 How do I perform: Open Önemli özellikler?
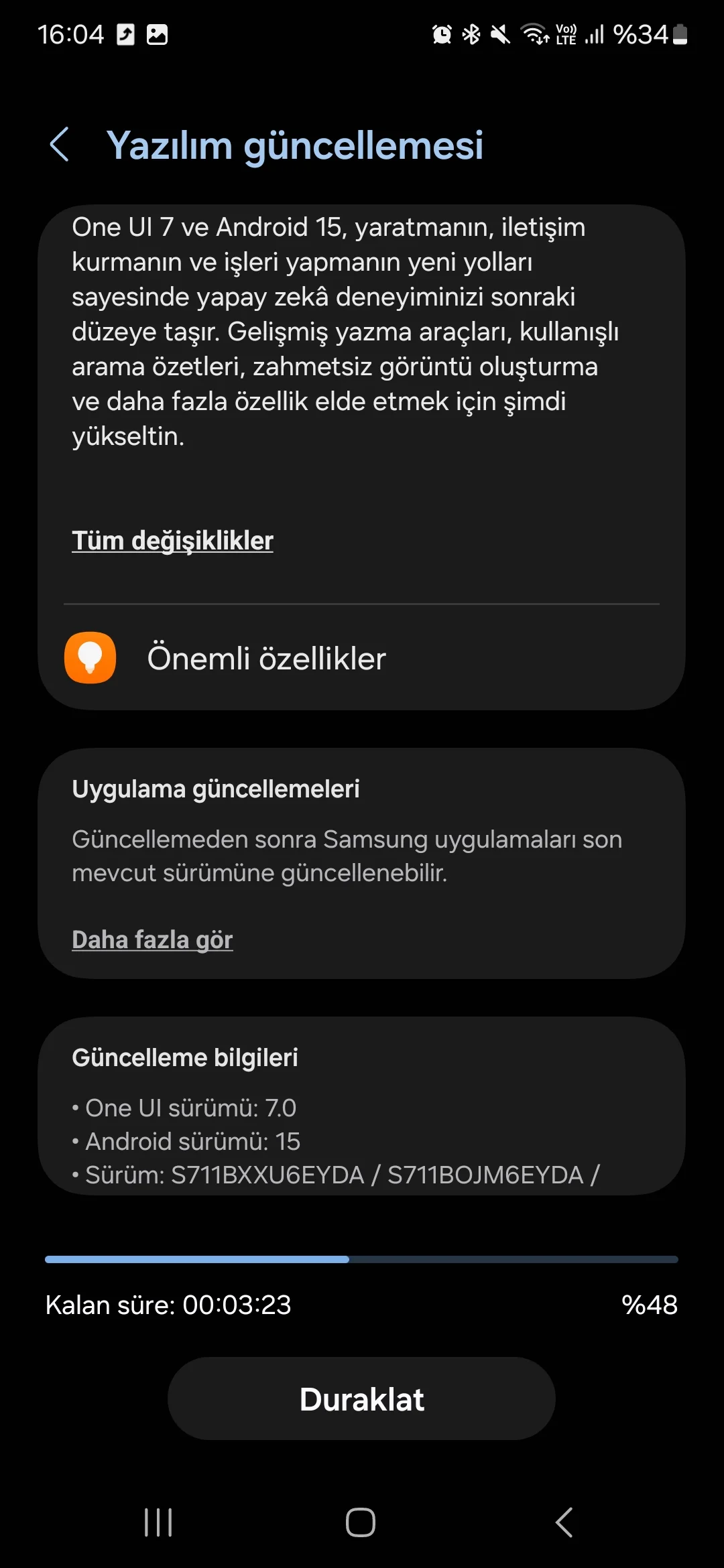[266, 658]
